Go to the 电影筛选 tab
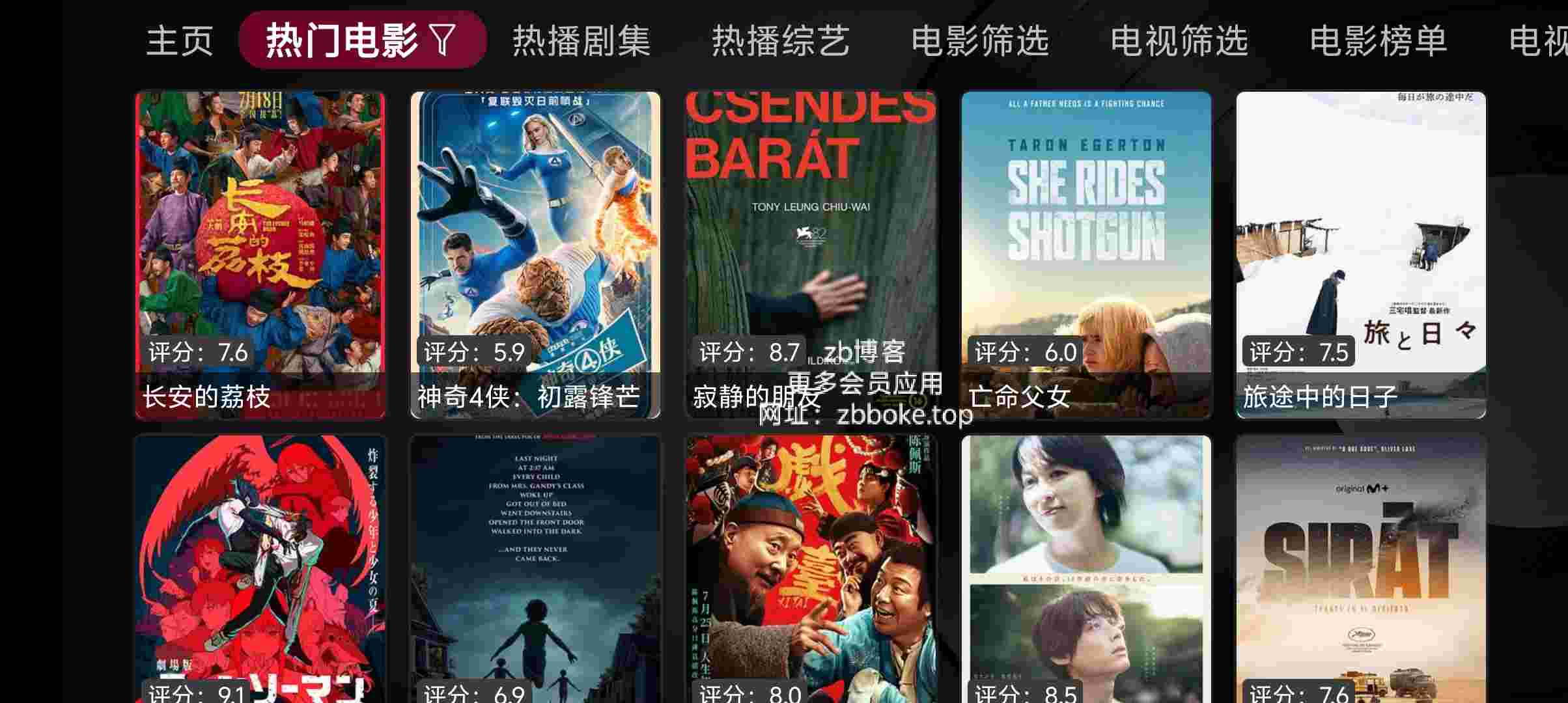 click(979, 40)
